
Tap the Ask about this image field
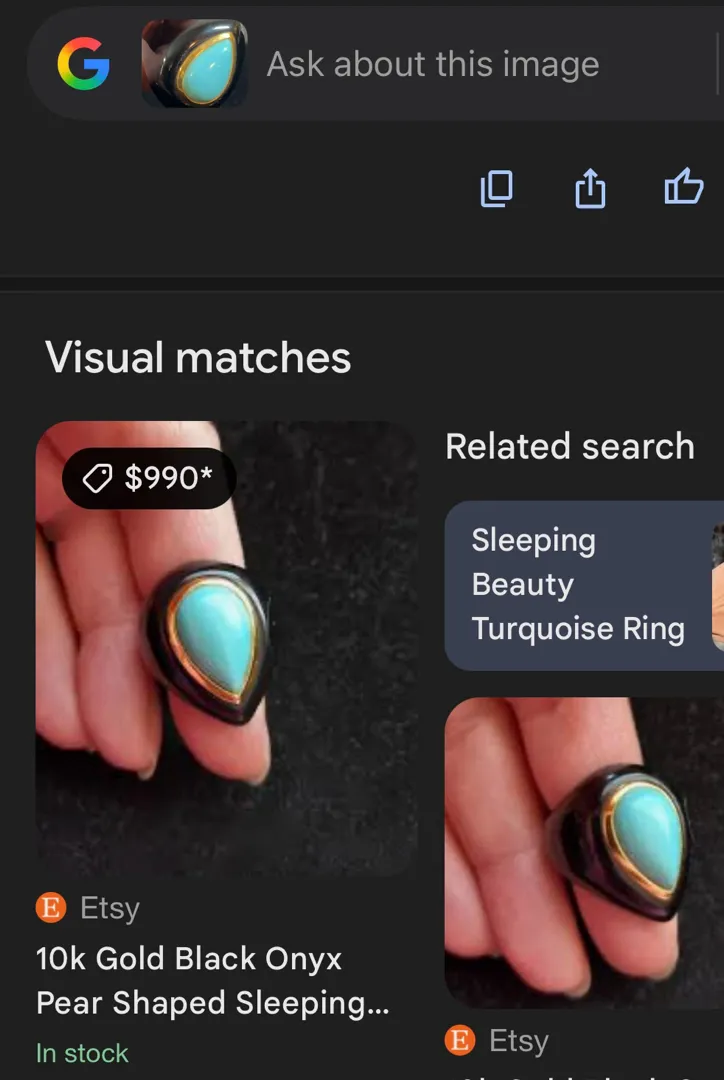pos(432,65)
